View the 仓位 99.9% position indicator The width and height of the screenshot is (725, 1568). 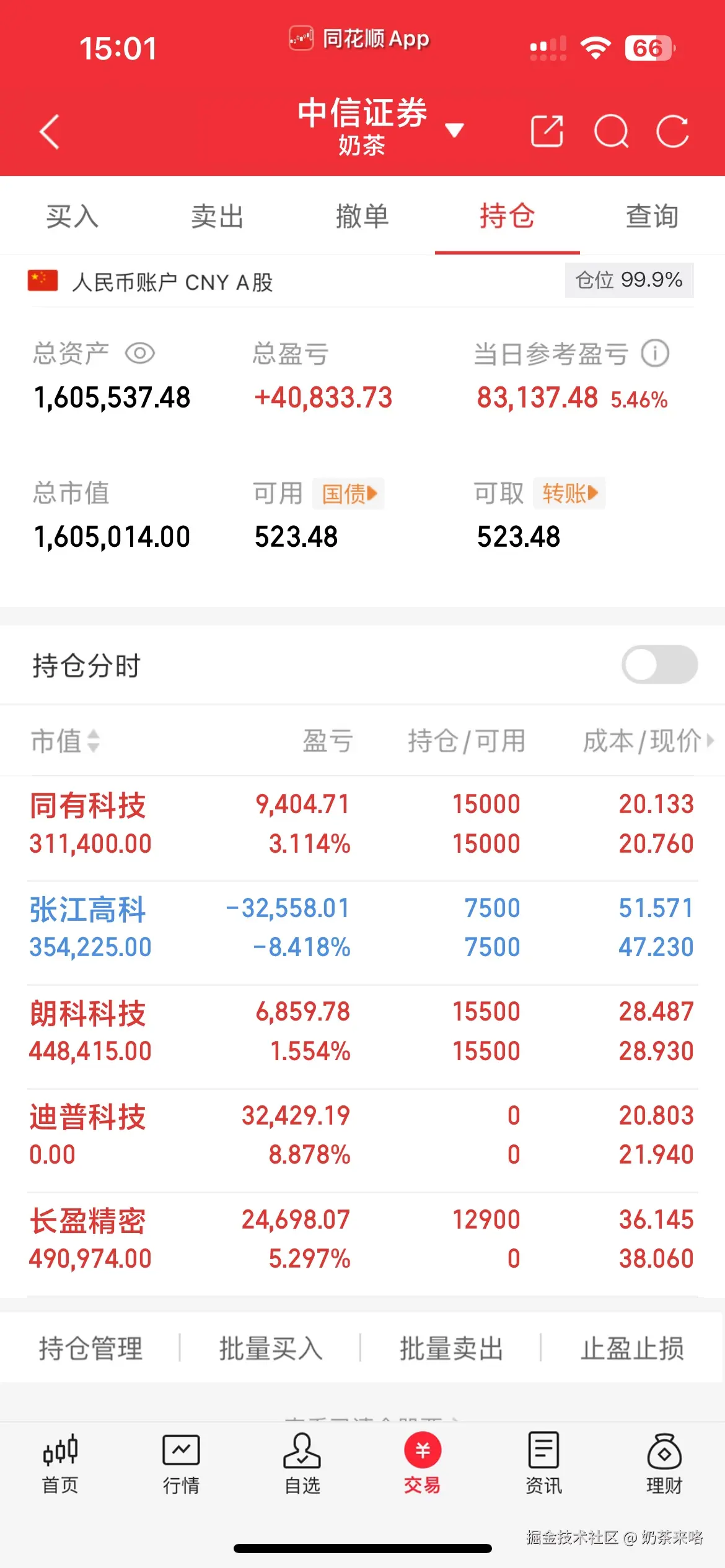[x=628, y=280]
